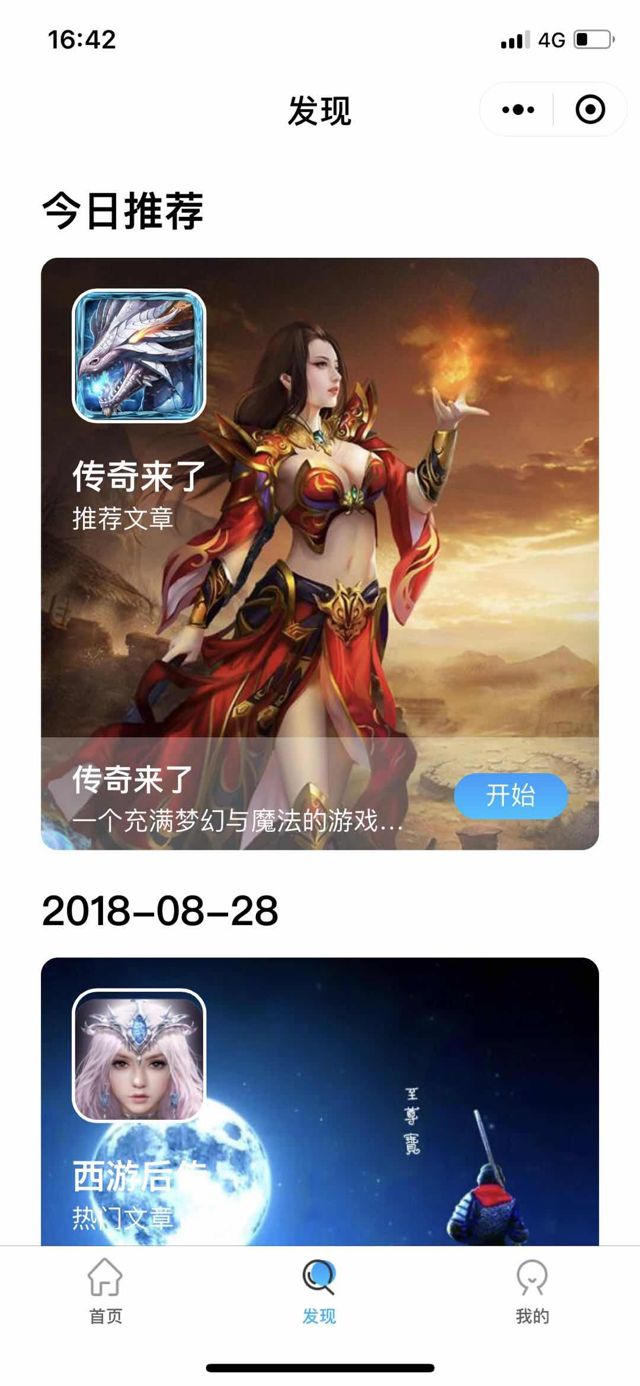Image resolution: width=640 pixels, height=1386 pixels.
Task: Select the 发现 tab
Action: 319,1292
